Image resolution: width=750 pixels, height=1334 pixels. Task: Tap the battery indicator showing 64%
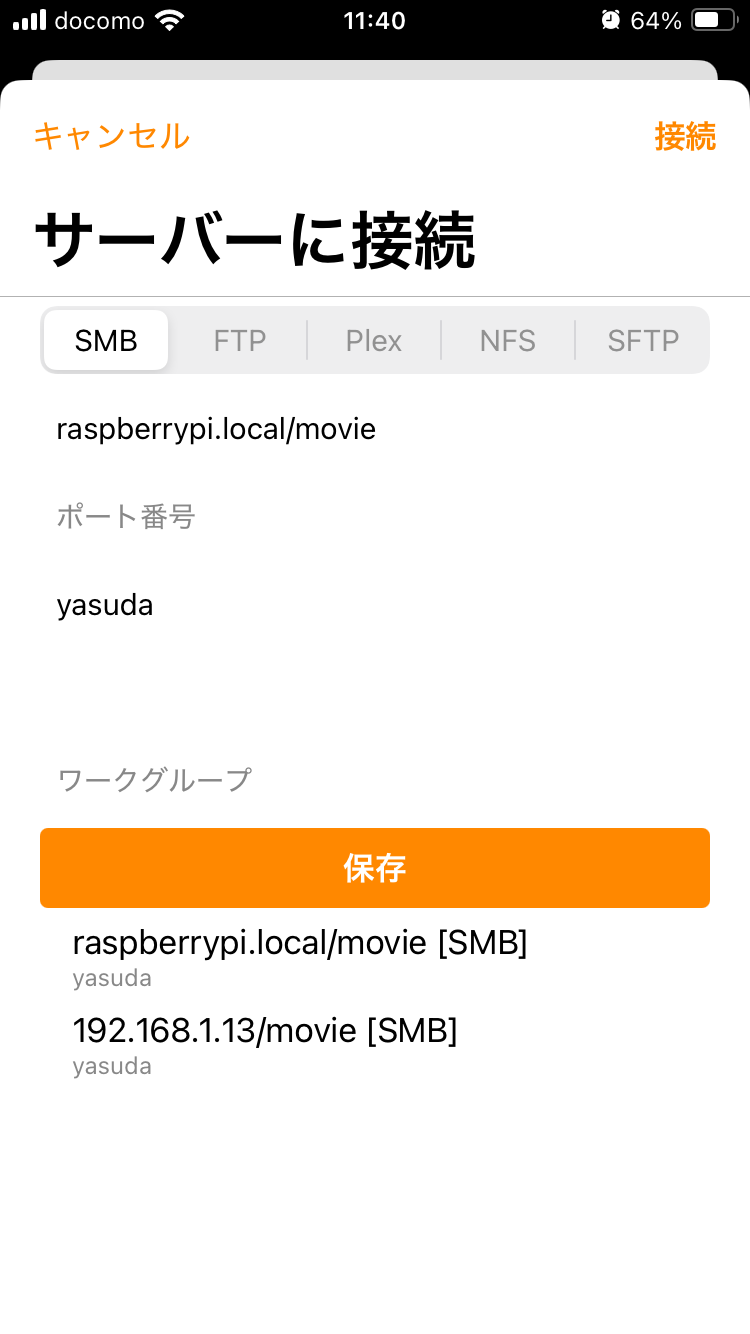click(x=712, y=19)
